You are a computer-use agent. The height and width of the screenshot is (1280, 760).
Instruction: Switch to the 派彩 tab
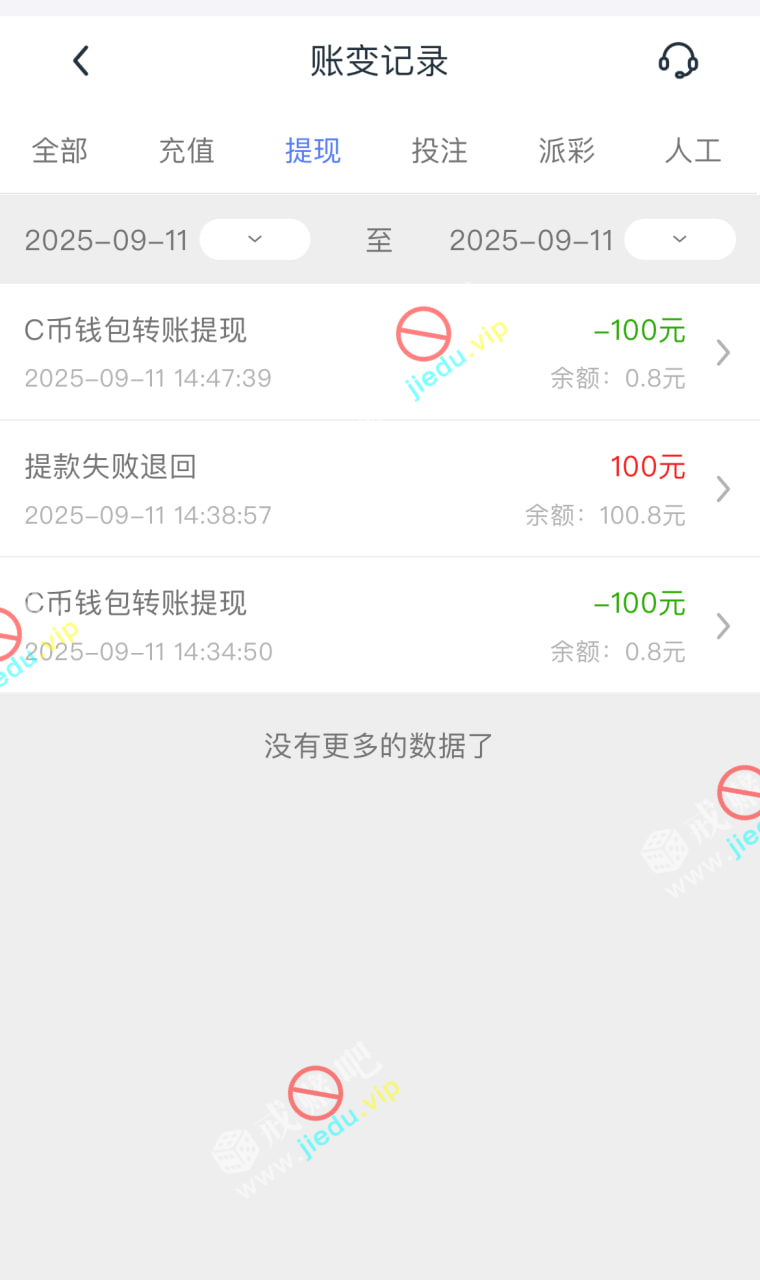point(567,151)
